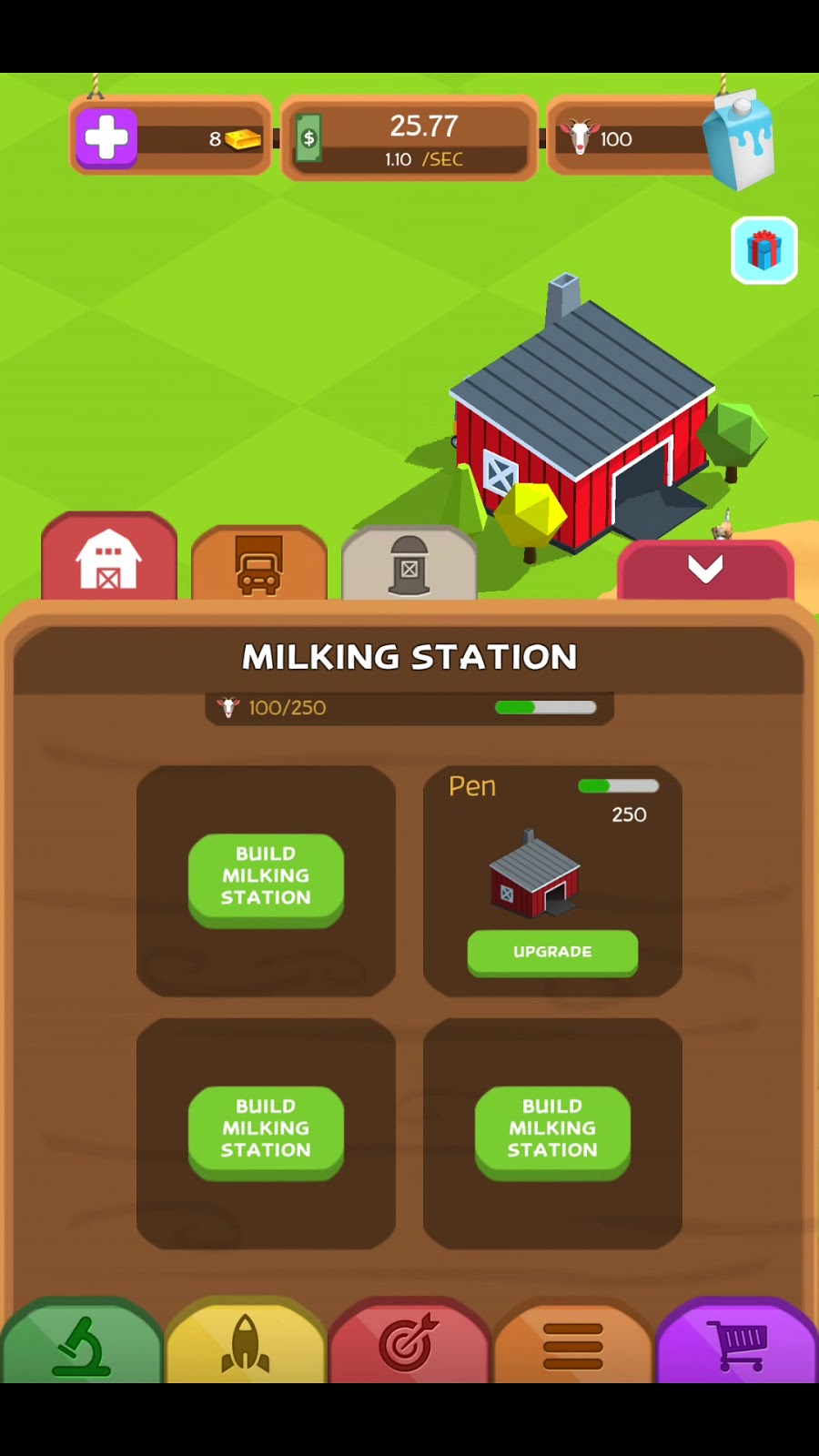Build milking station in bottom-right slot
This screenshot has height=1456, width=819.
click(552, 1128)
